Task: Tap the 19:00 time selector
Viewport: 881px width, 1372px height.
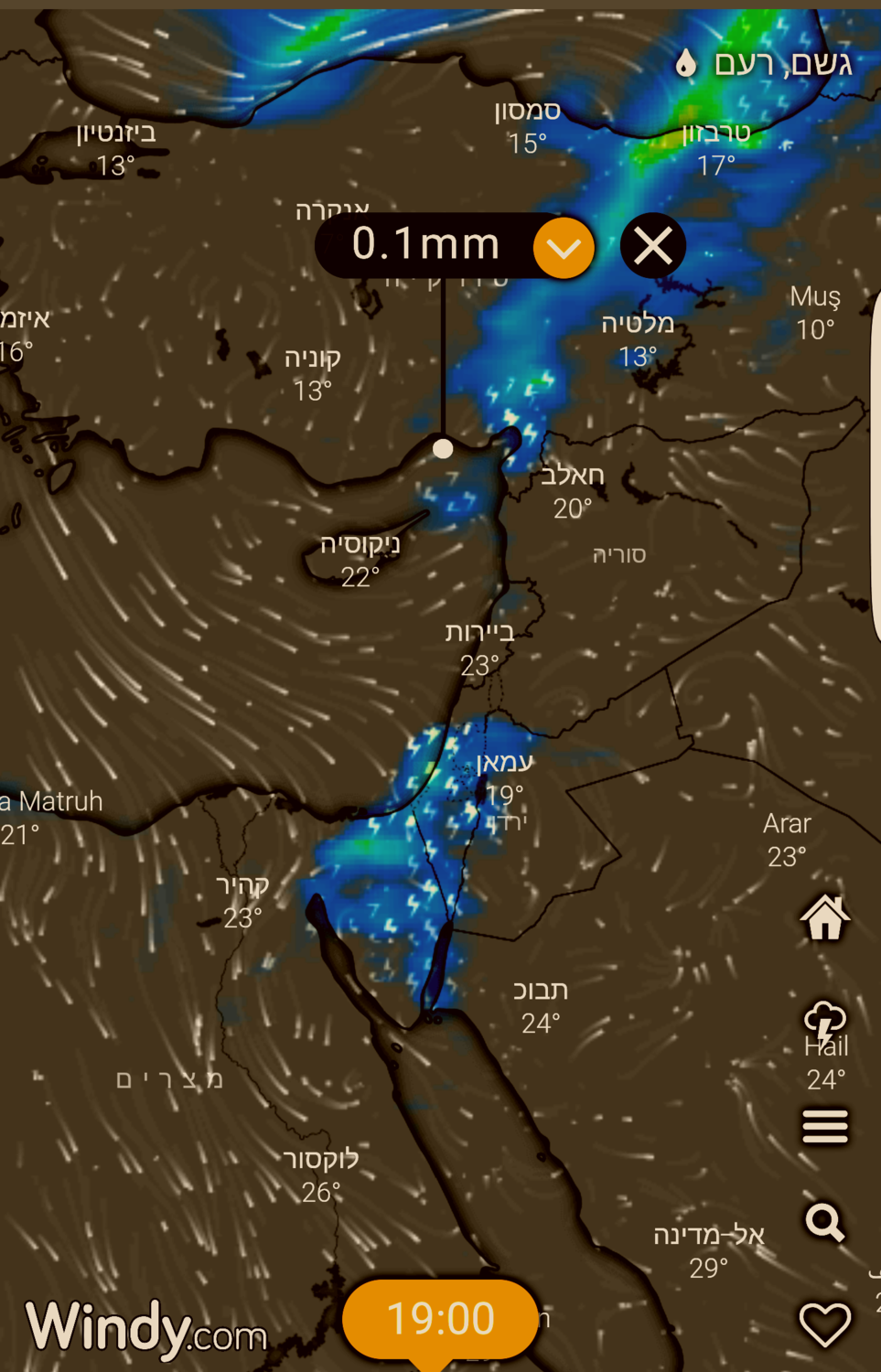Action: click(x=440, y=1319)
